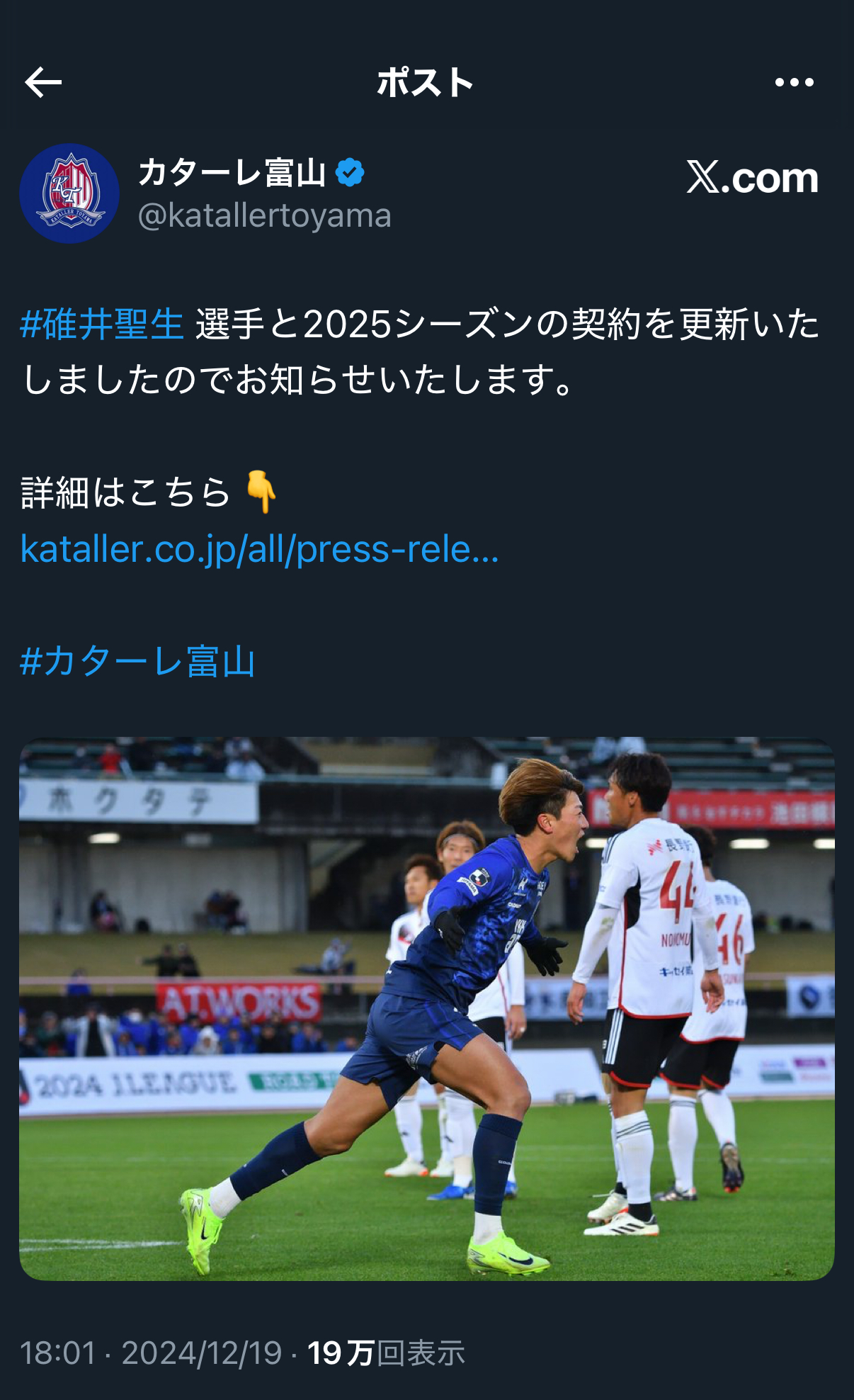Go back using the arrow icon
854x1400 pixels.
pos(43,83)
